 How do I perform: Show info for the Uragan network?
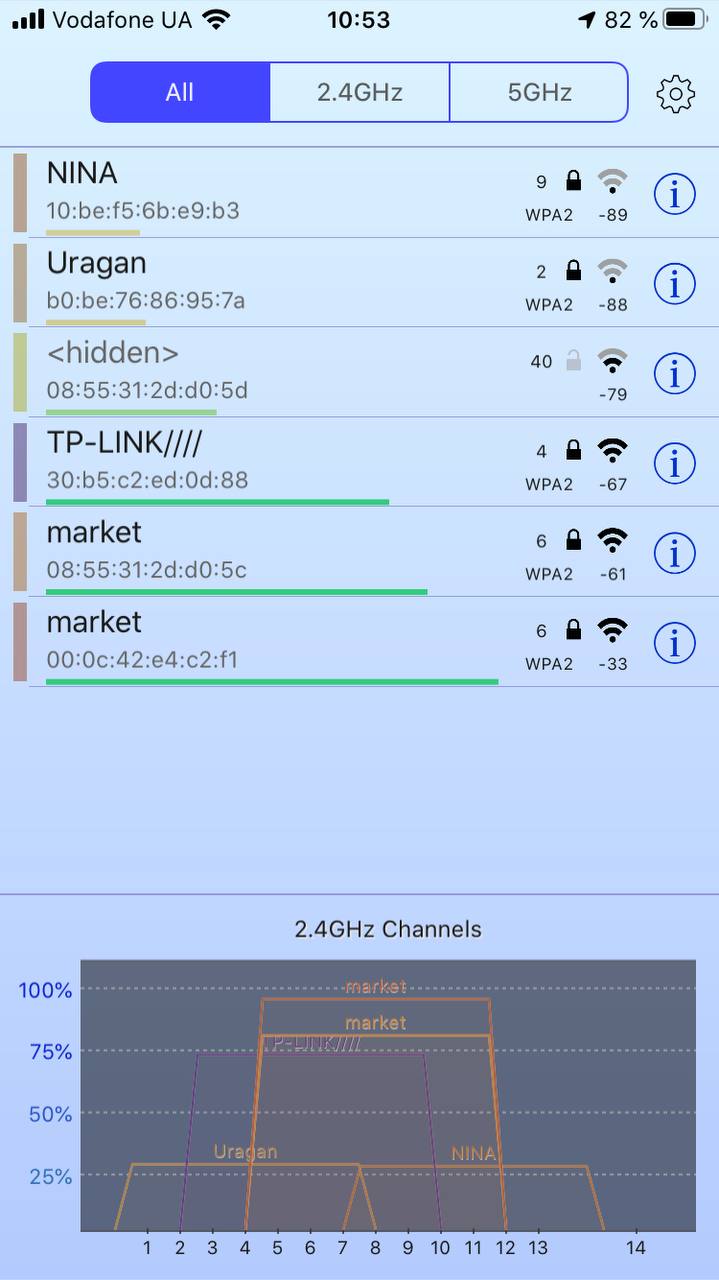(x=674, y=284)
